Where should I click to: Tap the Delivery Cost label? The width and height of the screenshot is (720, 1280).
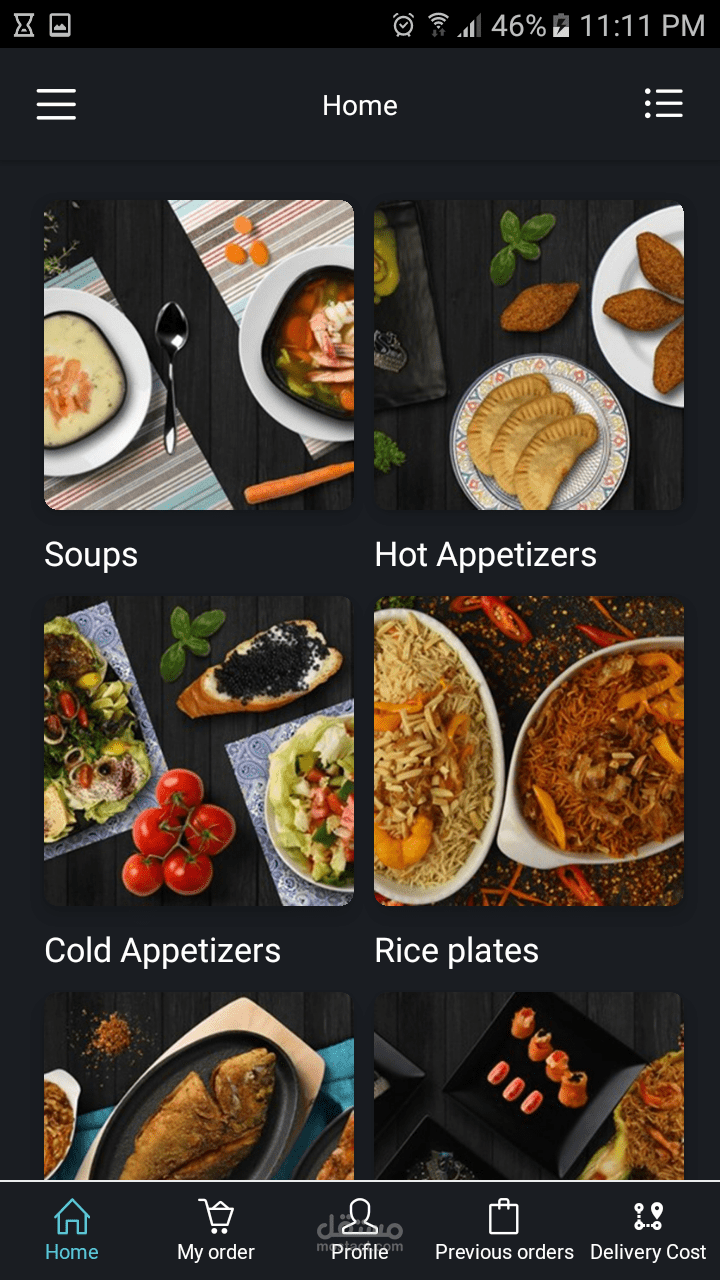(x=648, y=1252)
